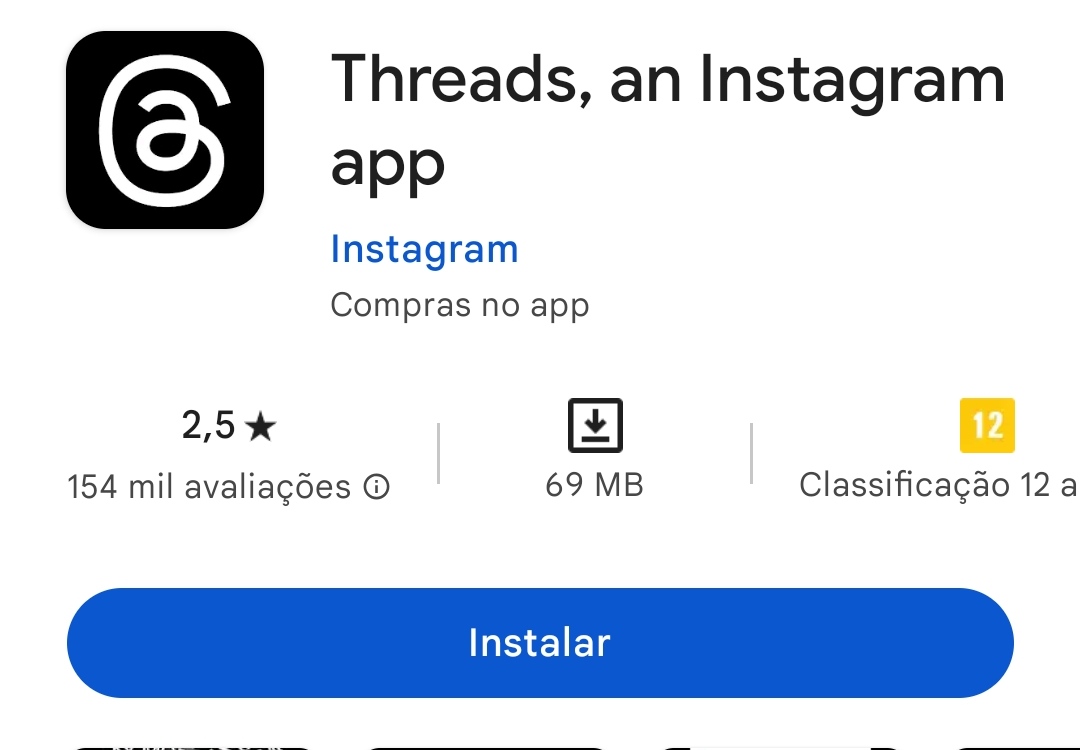Open the Instagram developer page
Image resolution: width=1080 pixels, height=750 pixels.
point(424,249)
